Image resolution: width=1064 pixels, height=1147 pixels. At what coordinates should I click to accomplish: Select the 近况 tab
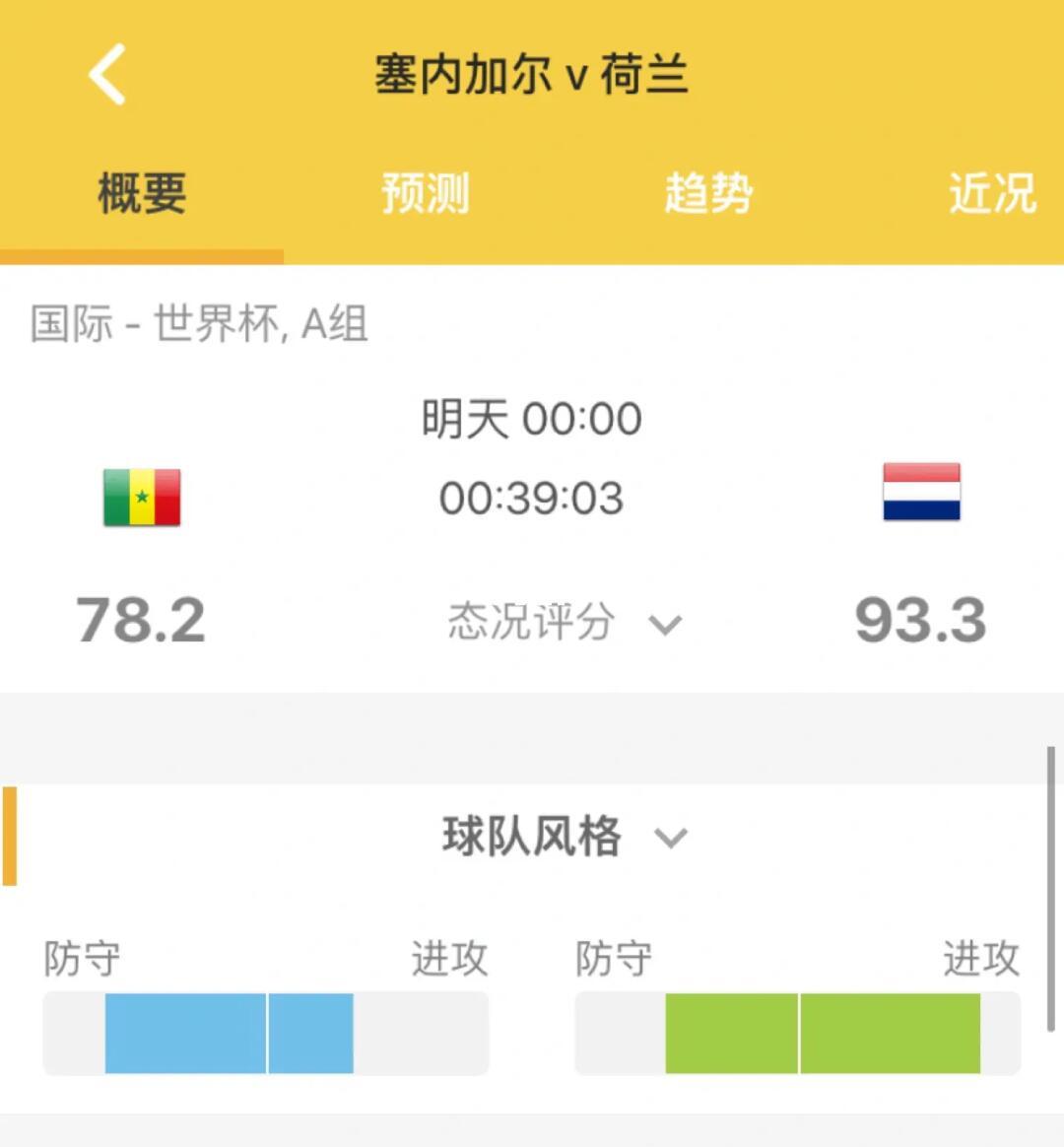click(x=994, y=194)
